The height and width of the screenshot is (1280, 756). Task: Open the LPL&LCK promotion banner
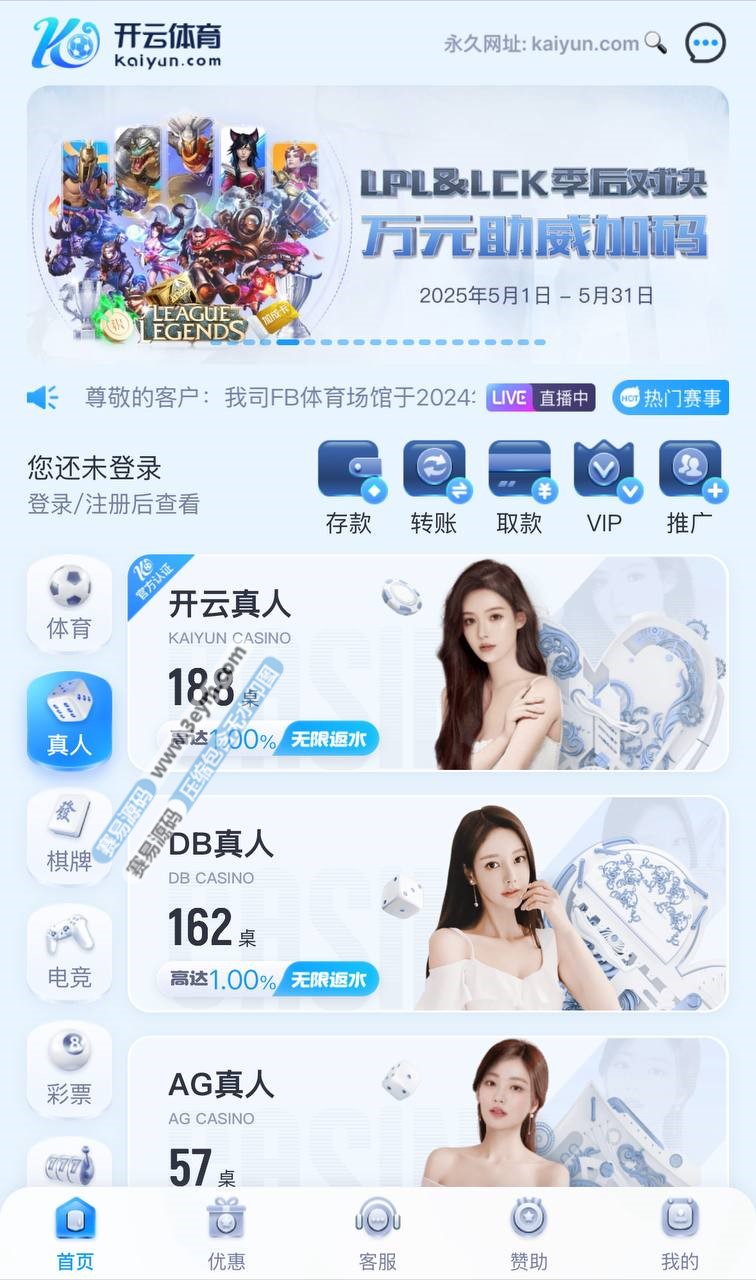point(378,222)
